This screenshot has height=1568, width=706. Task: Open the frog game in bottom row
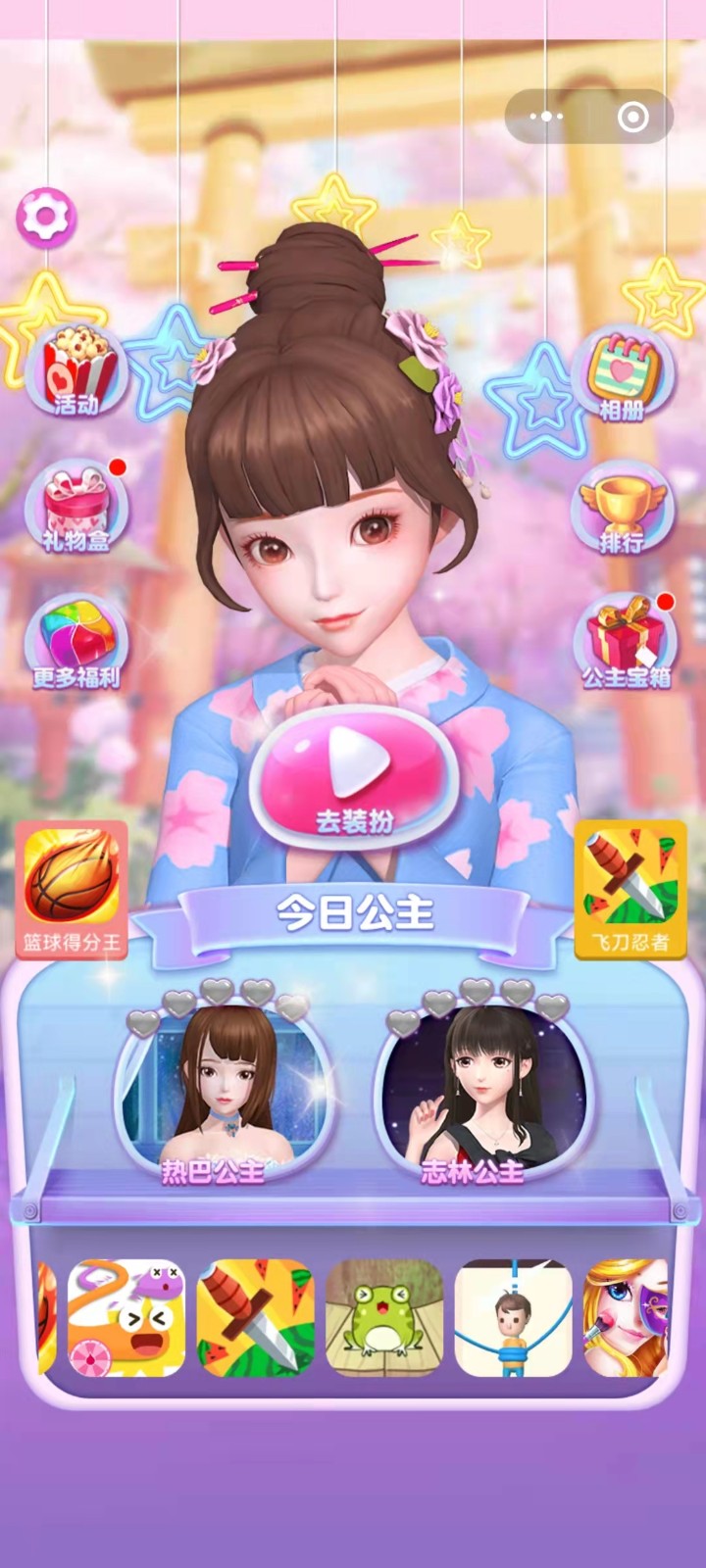pos(383,1317)
